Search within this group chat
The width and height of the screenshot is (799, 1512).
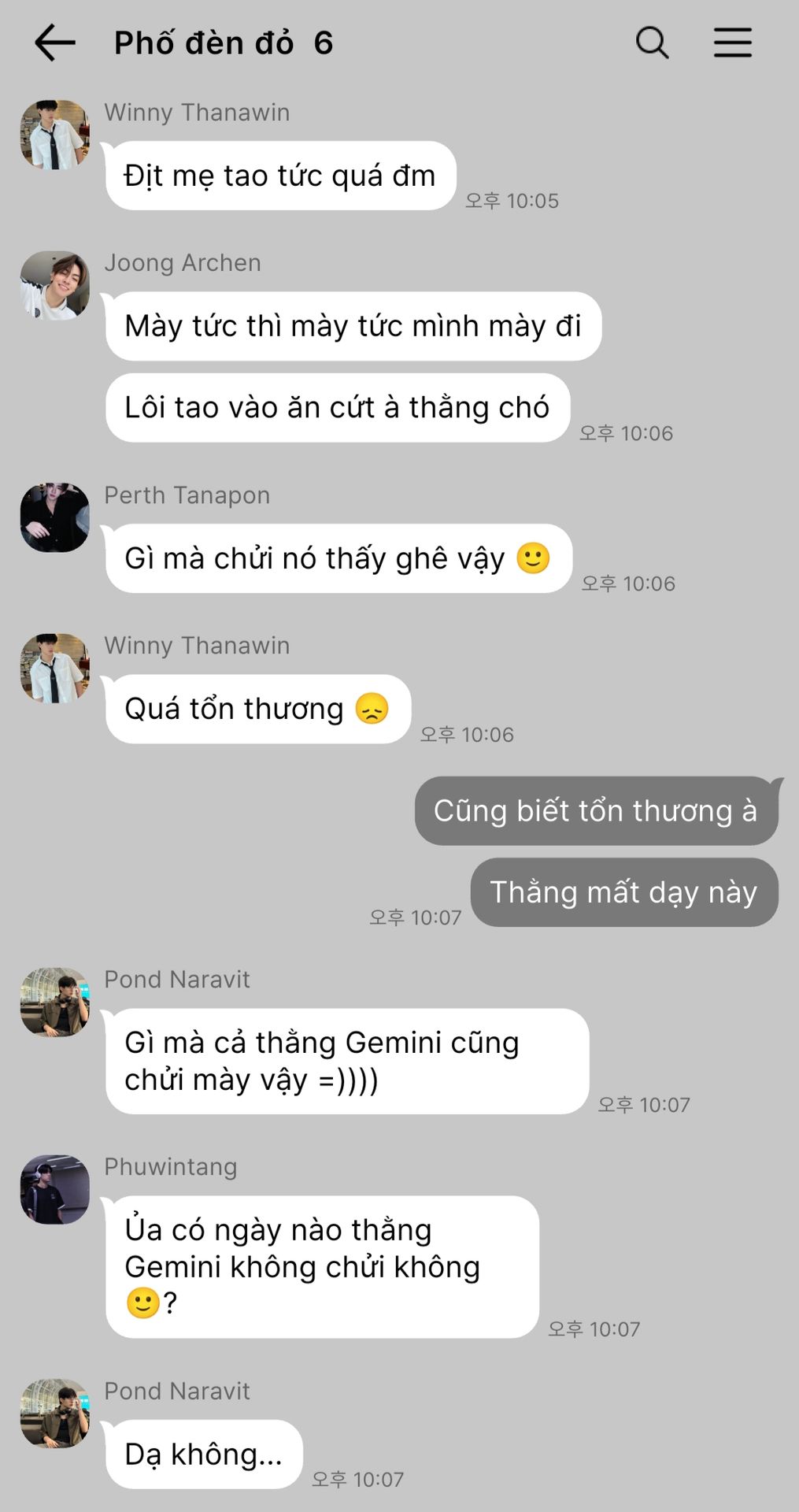click(x=652, y=43)
